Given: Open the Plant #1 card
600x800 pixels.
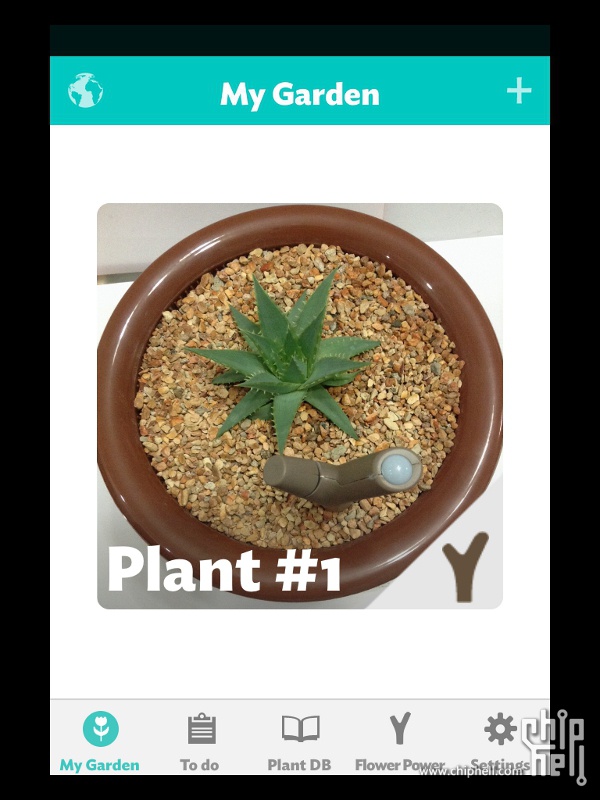Looking at the screenshot, I should click(299, 406).
